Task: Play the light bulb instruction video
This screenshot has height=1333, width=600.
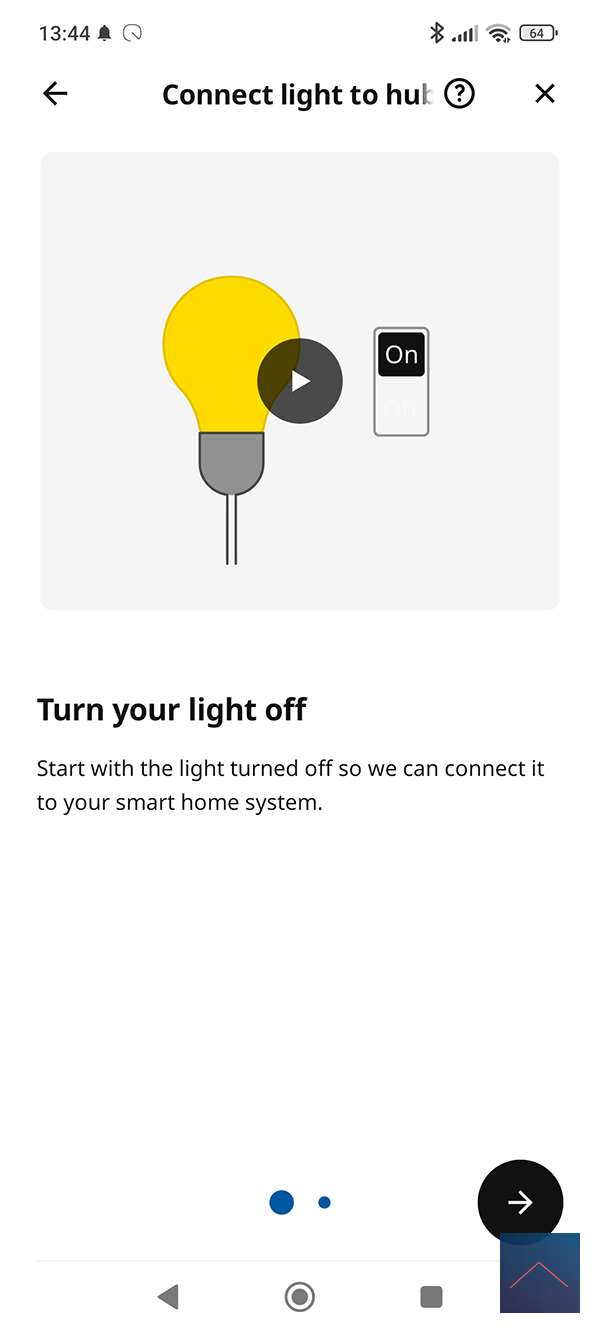Action: tap(300, 381)
